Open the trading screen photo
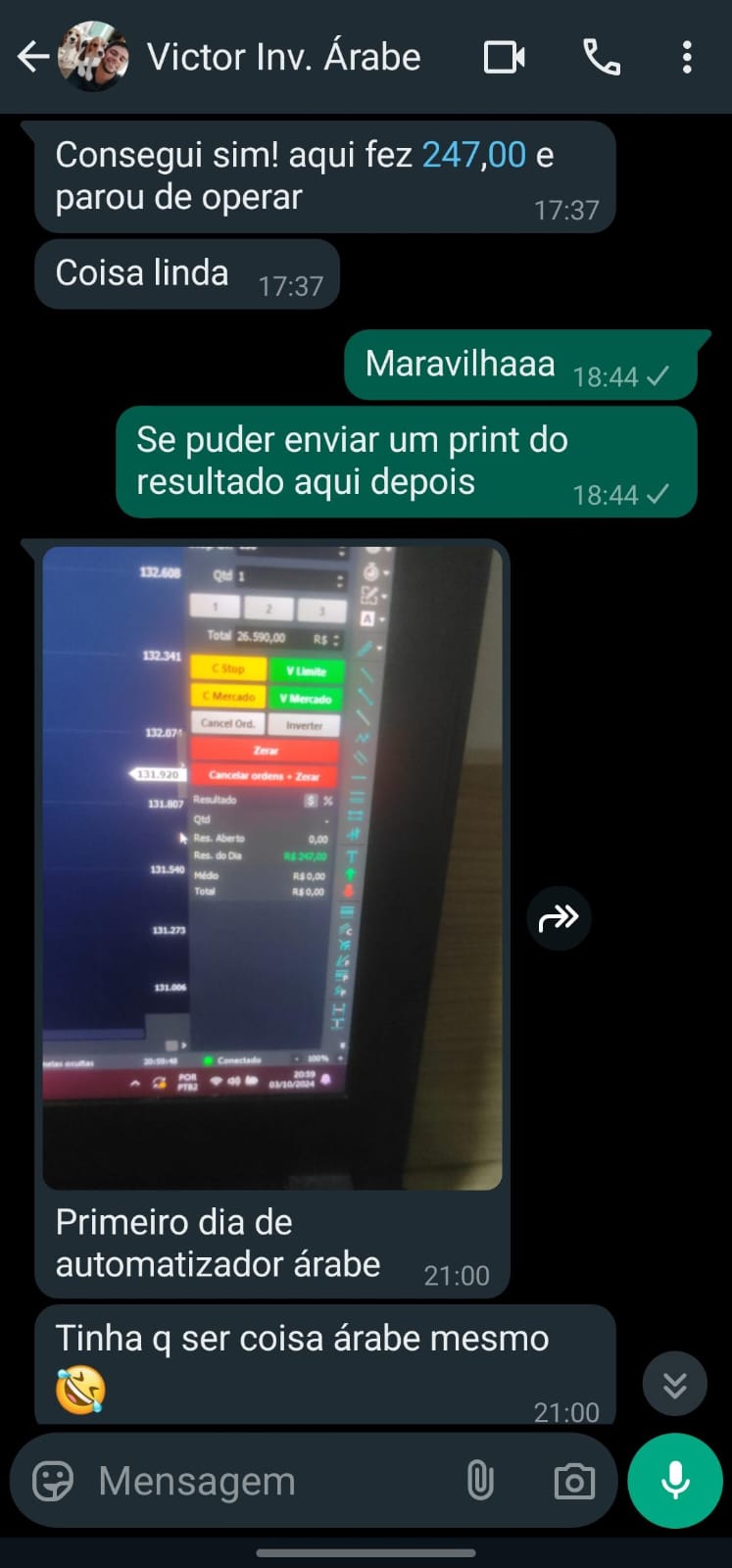This screenshot has height=1568, width=732. tap(272, 868)
